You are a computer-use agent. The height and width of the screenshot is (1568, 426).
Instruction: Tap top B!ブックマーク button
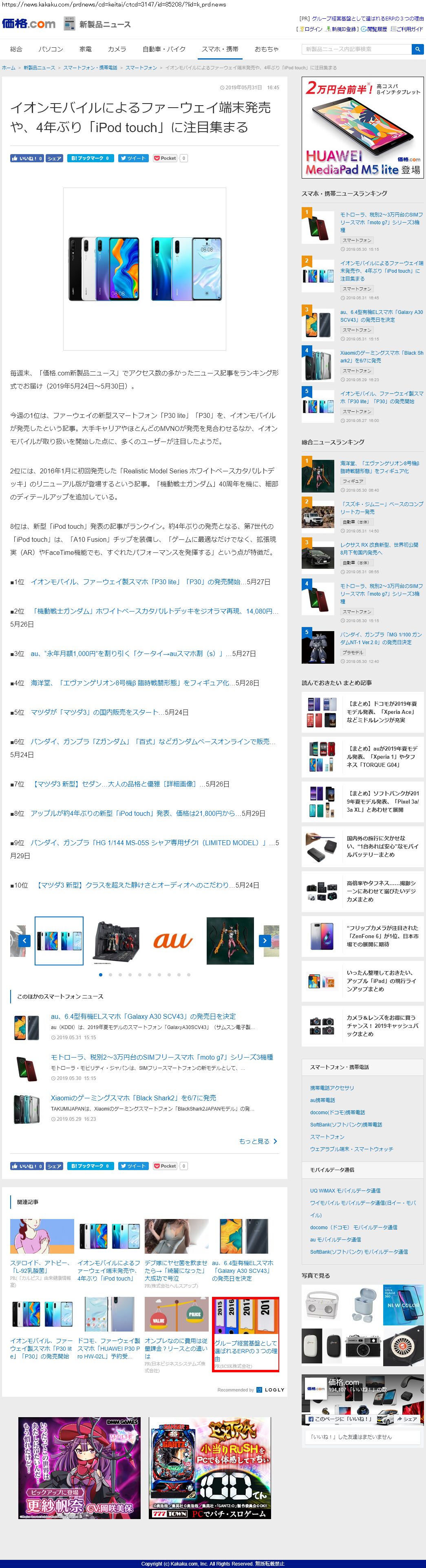pos(89,158)
